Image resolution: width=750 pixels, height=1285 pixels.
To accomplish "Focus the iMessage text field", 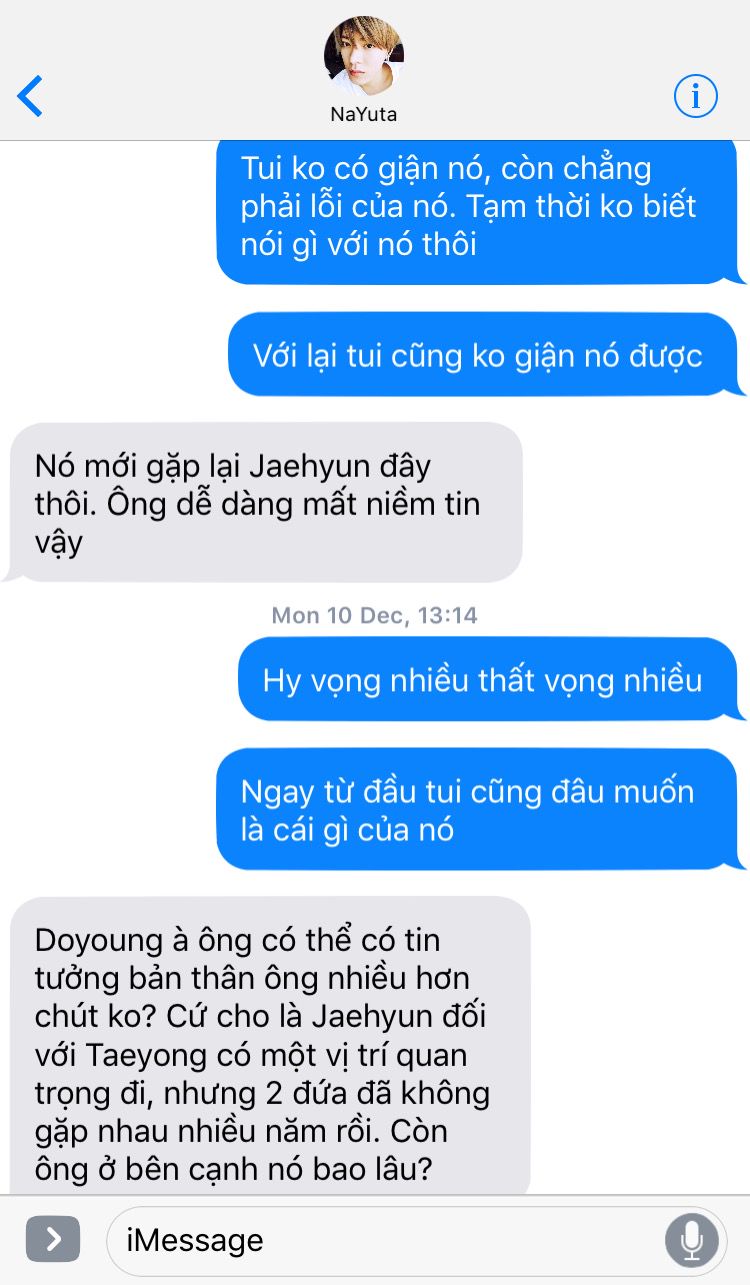I will [x=380, y=1241].
